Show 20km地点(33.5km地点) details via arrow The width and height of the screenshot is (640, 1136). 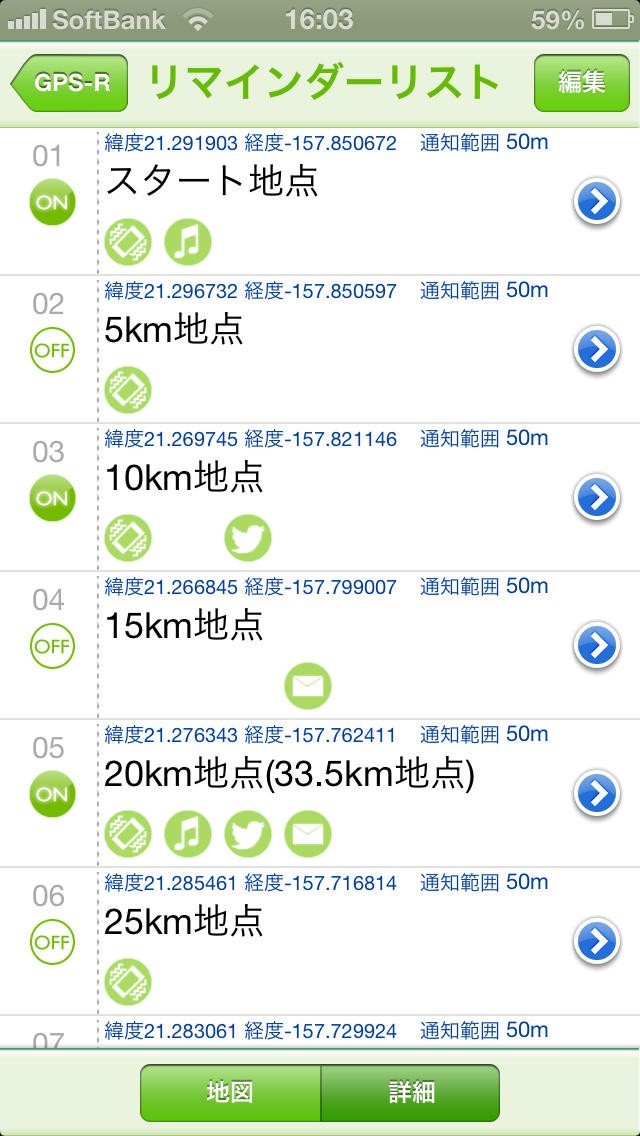point(596,794)
